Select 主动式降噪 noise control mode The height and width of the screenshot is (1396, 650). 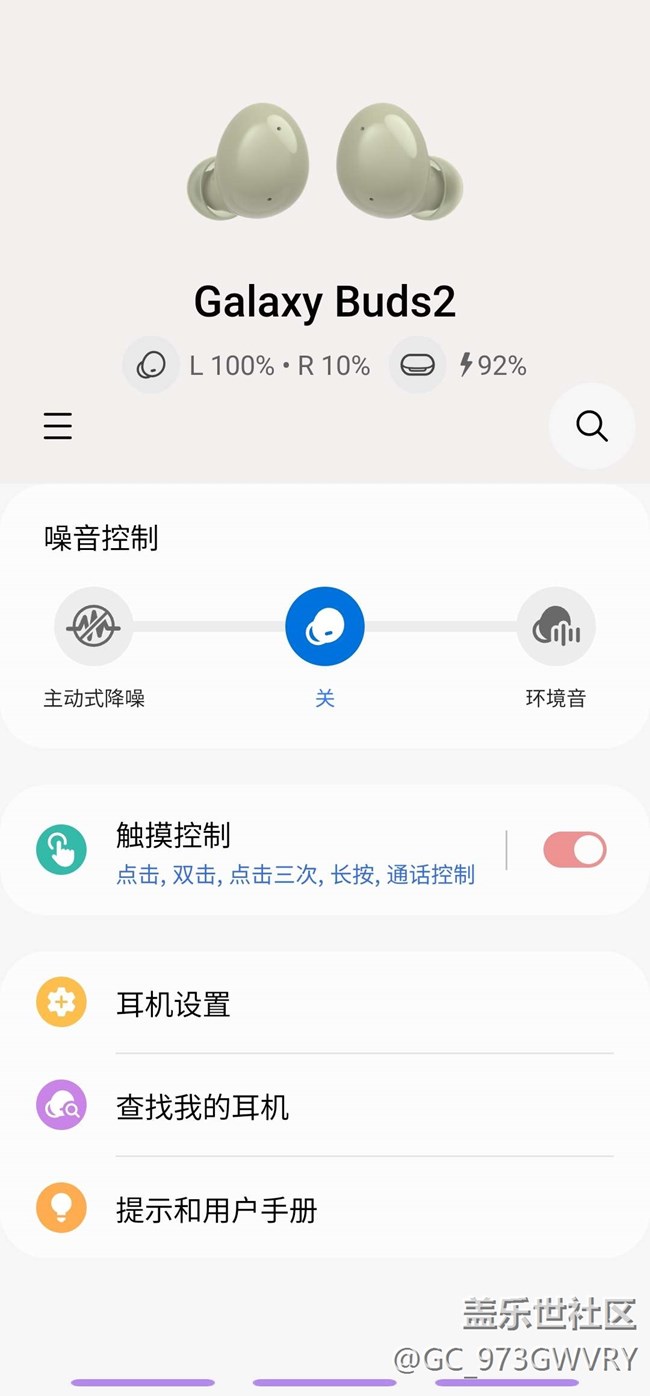click(x=94, y=628)
